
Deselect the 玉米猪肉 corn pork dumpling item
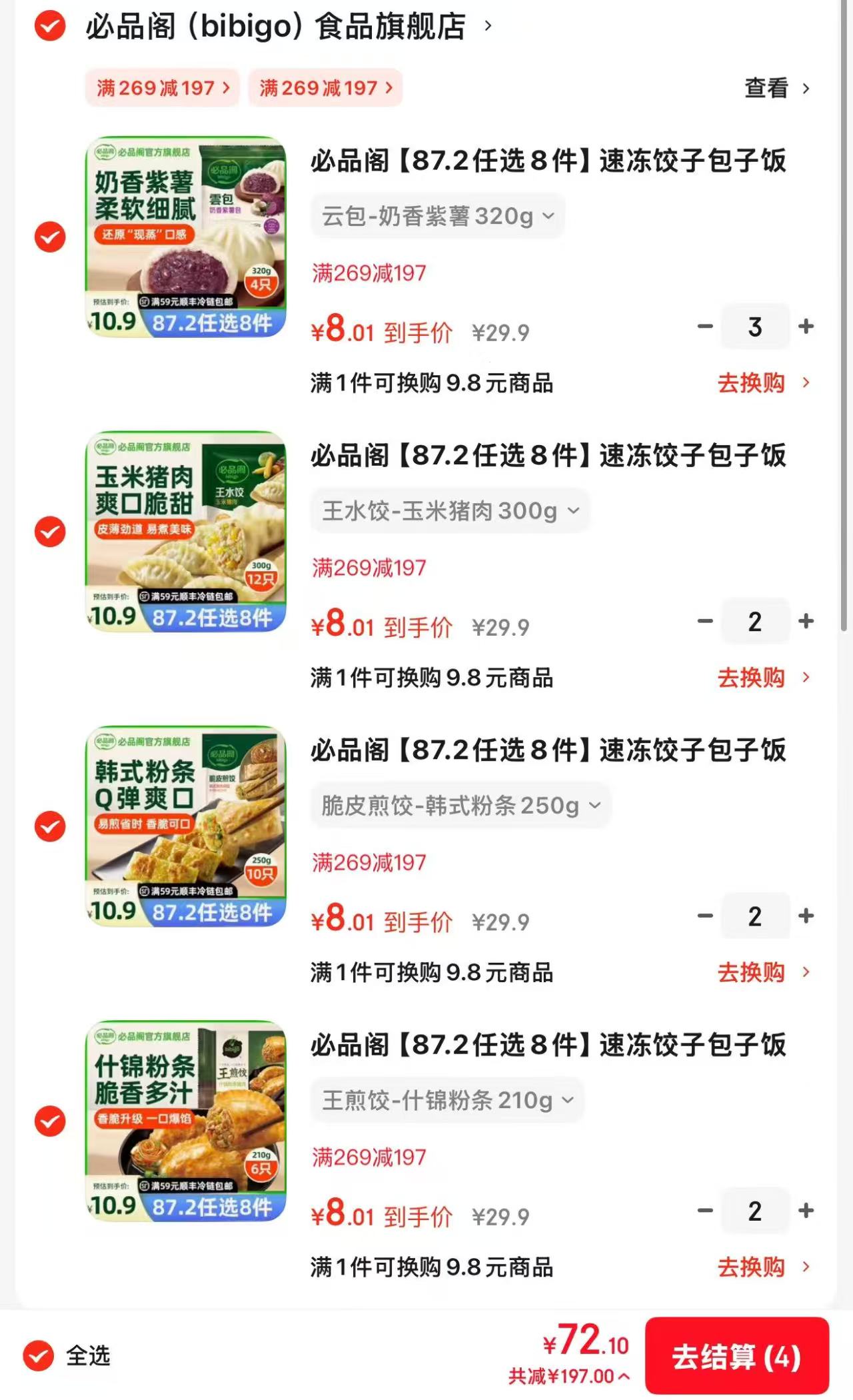coord(49,532)
